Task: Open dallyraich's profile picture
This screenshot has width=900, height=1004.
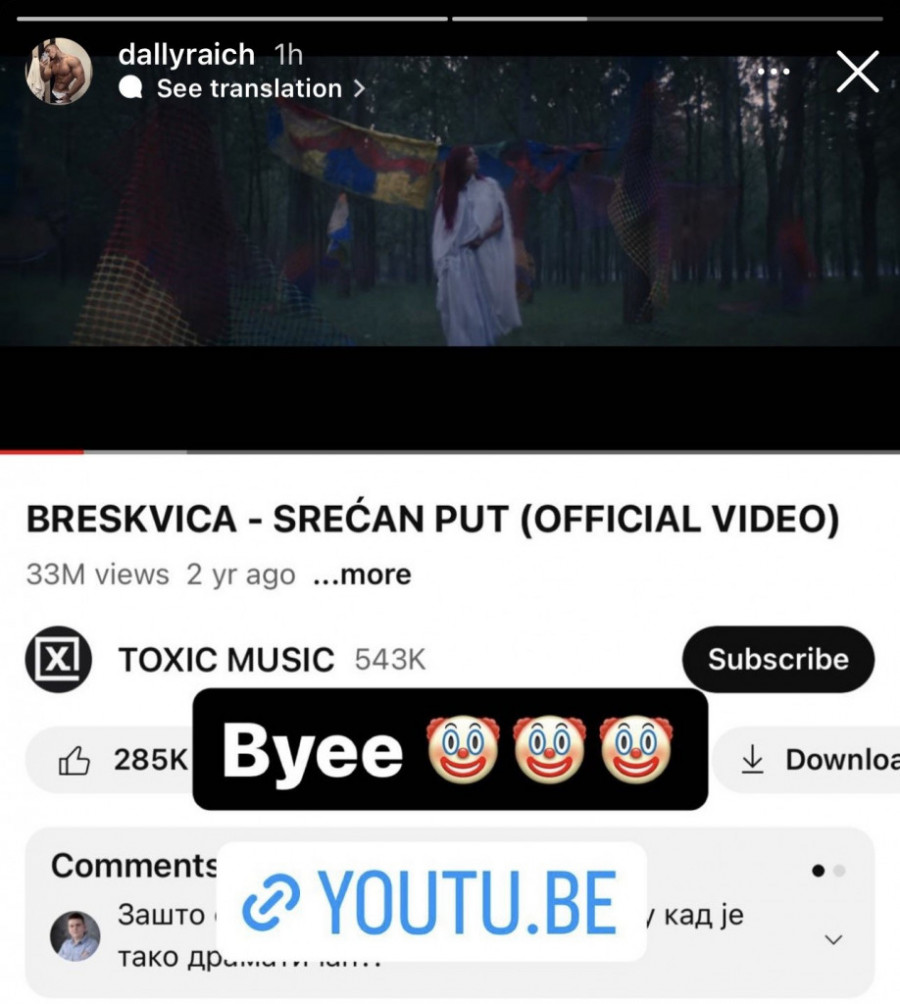Action: pos(59,71)
